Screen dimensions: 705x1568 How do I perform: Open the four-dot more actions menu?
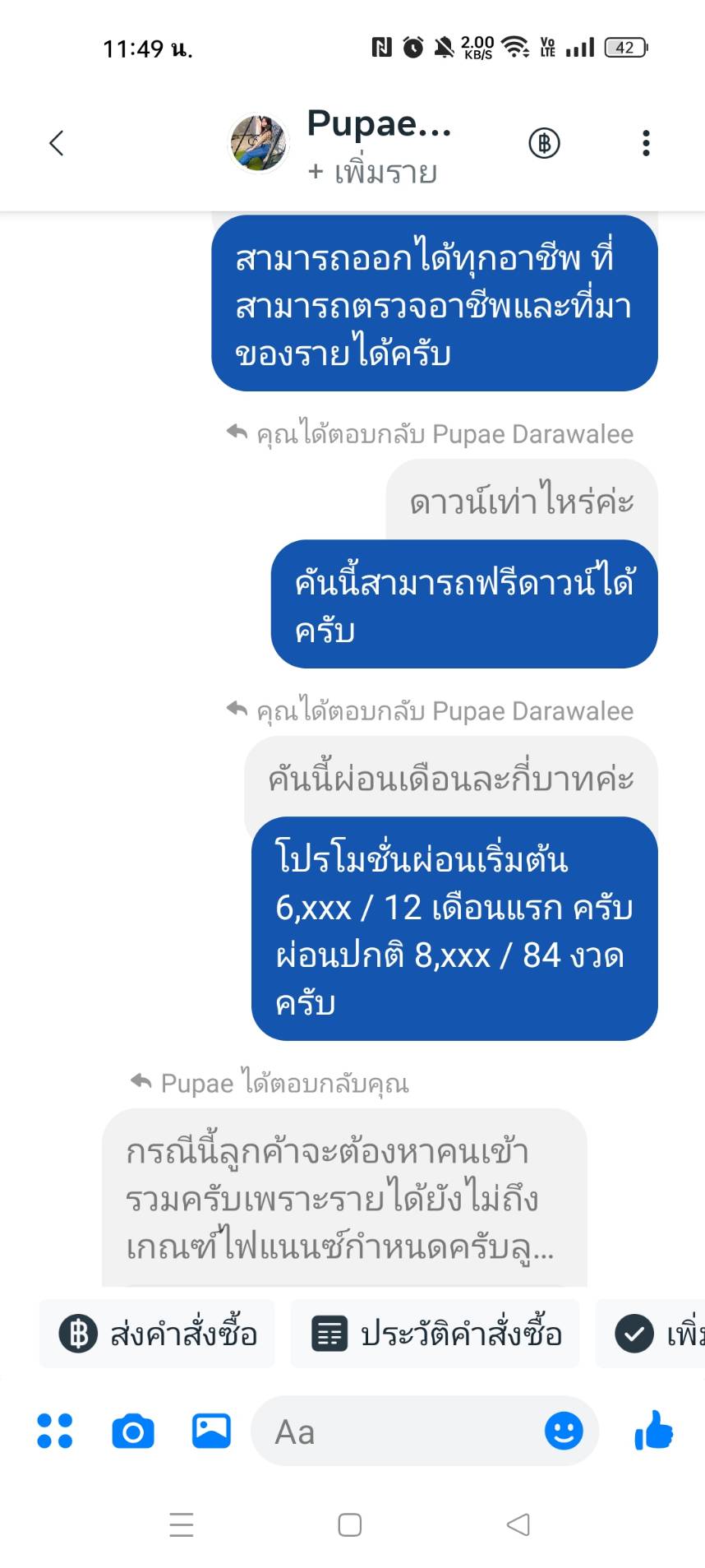point(55,1431)
